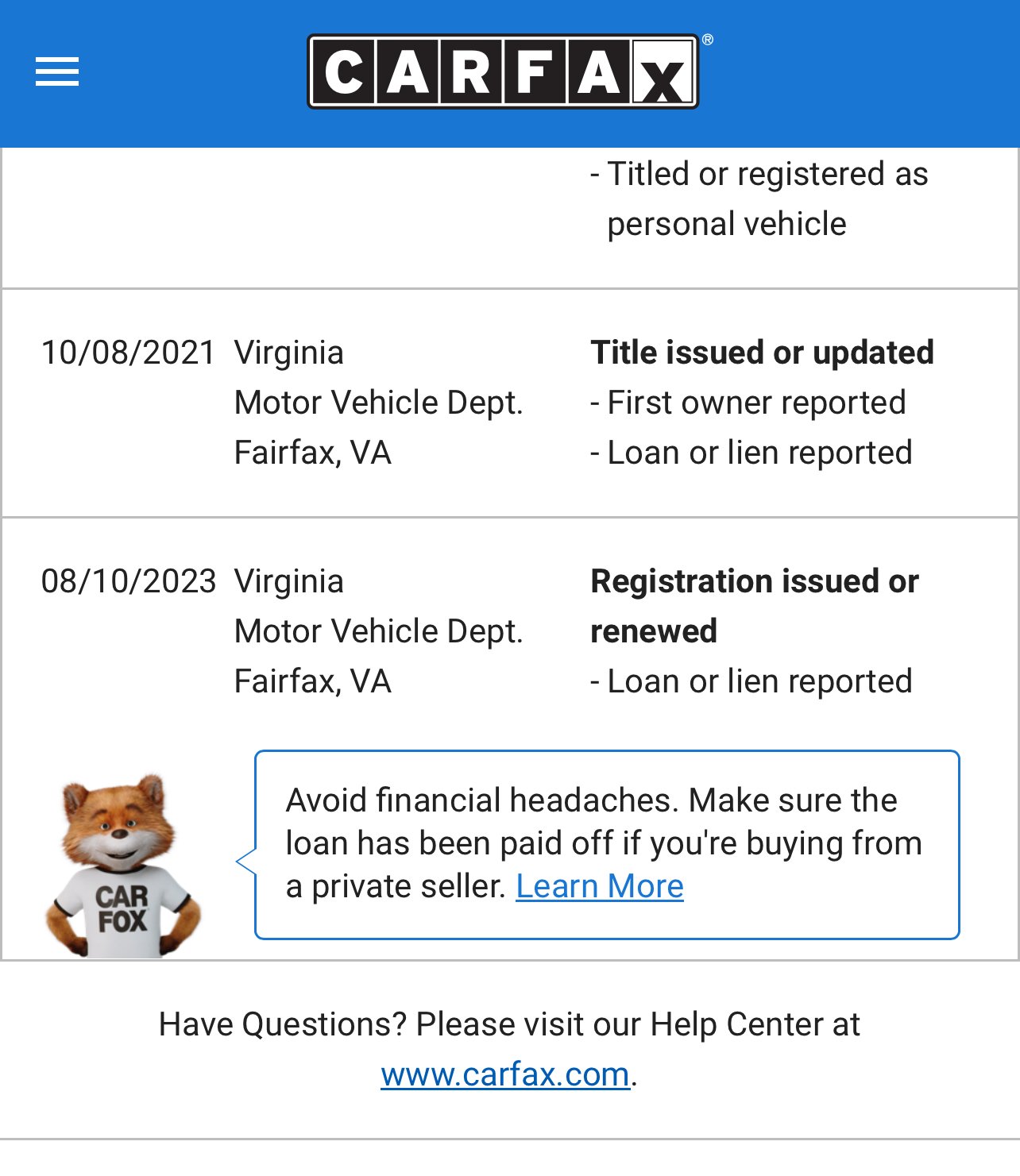Tap the Learn More link
Image resolution: width=1020 pixels, height=1176 pixels.
[x=599, y=886]
